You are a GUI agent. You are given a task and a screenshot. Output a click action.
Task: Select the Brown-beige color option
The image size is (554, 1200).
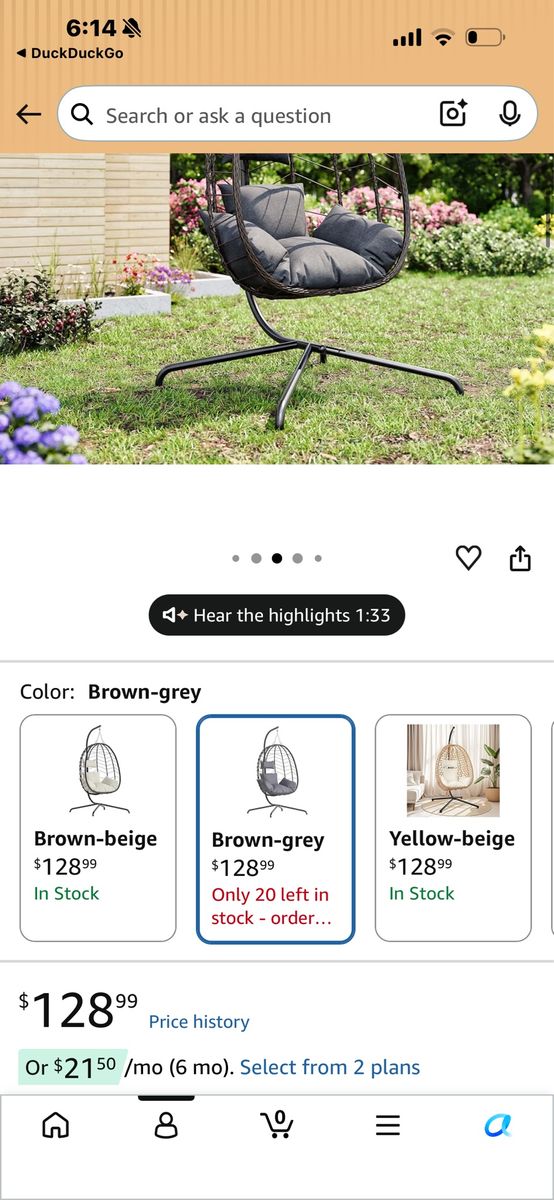(x=98, y=828)
